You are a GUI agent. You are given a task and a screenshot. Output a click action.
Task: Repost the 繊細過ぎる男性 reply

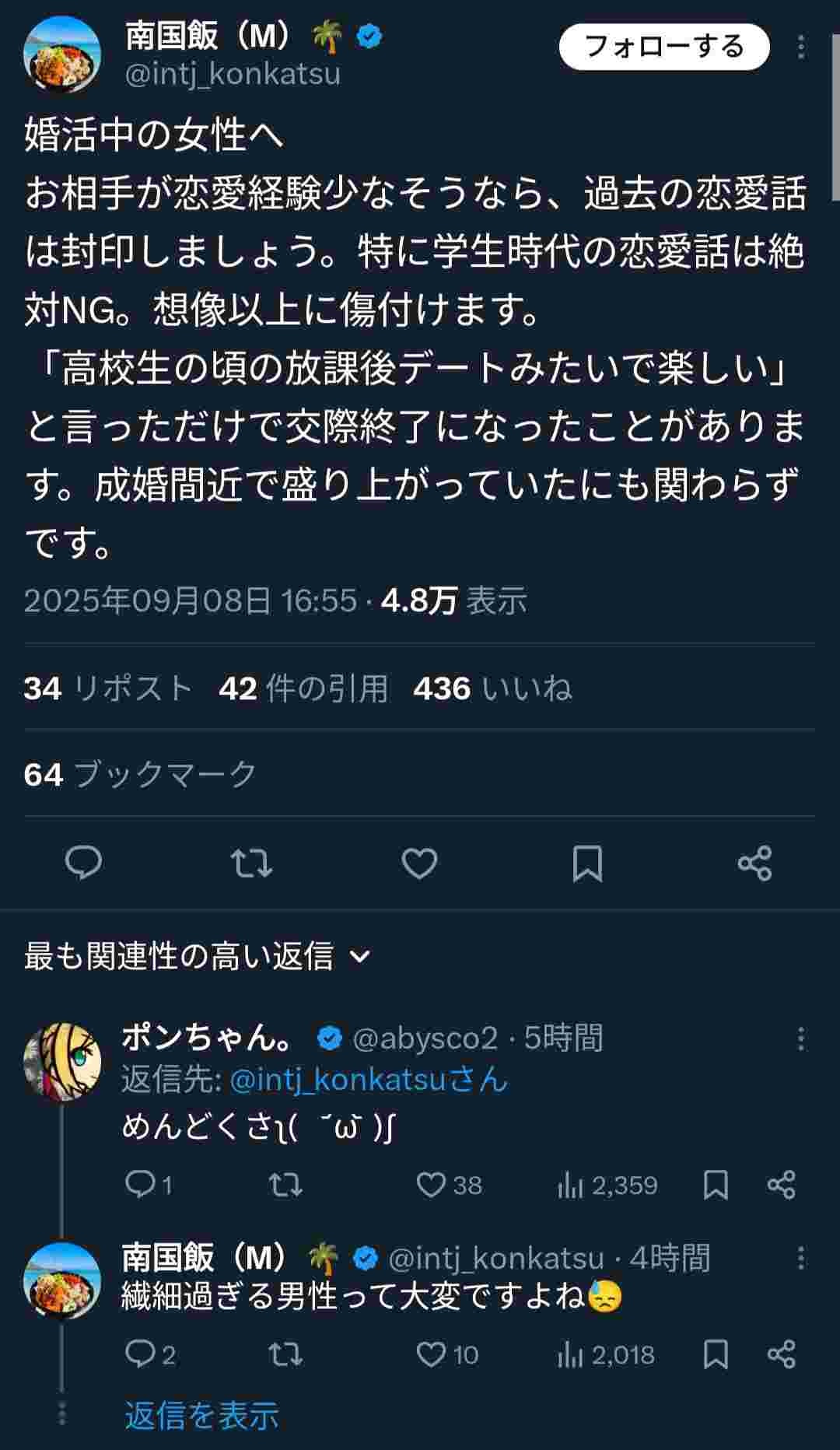[285, 1354]
